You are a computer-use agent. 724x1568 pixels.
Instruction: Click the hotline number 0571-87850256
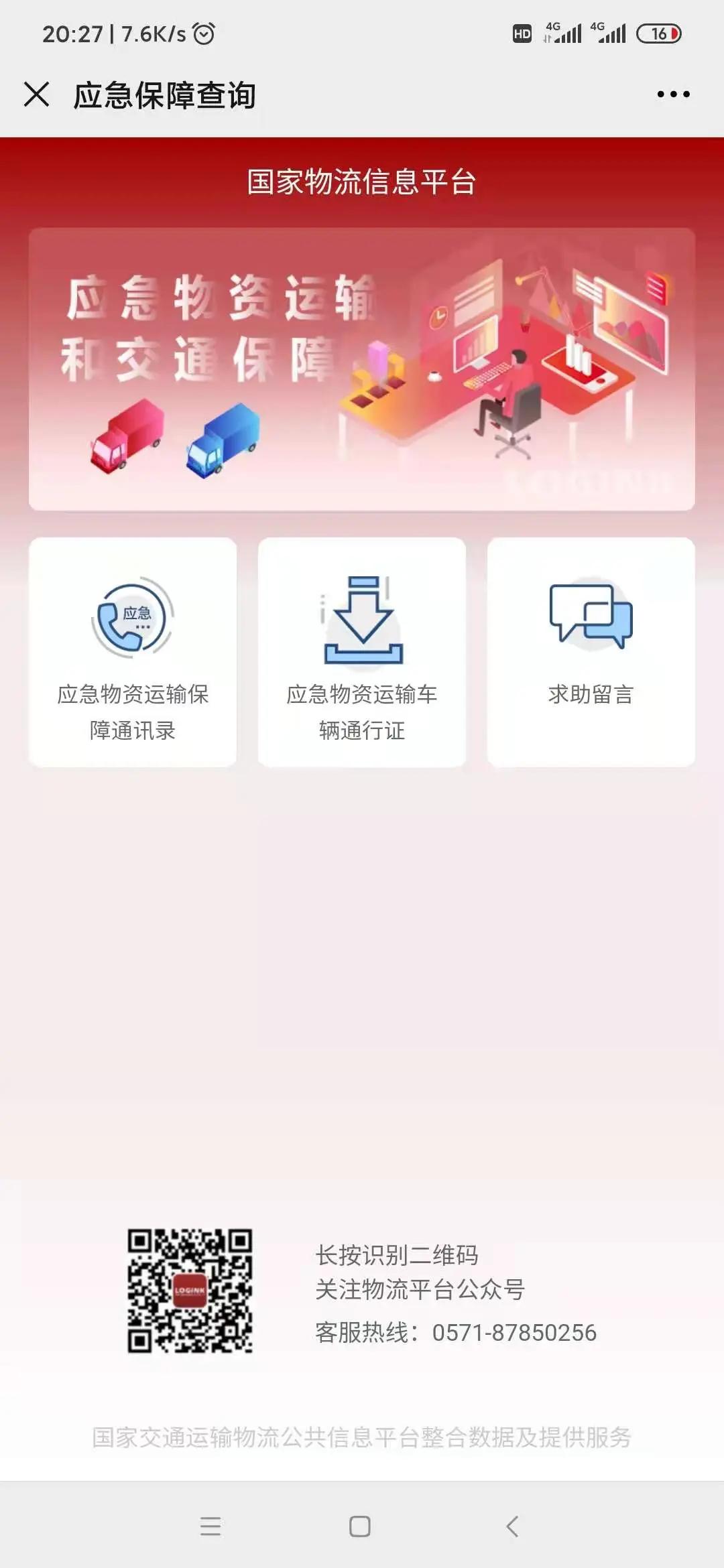click(x=513, y=1332)
